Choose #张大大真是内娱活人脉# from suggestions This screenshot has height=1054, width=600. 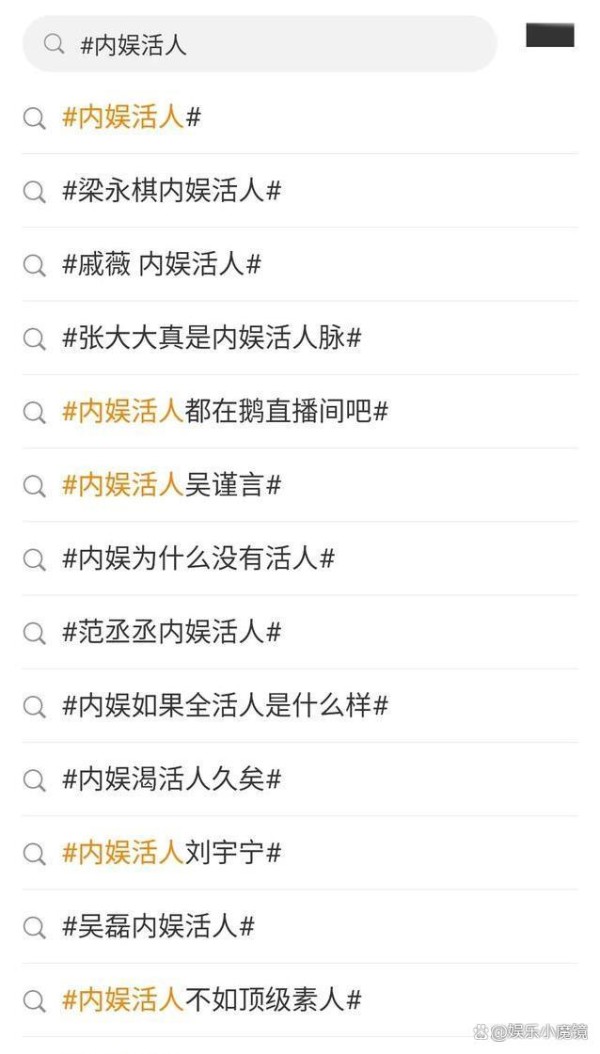click(x=300, y=338)
